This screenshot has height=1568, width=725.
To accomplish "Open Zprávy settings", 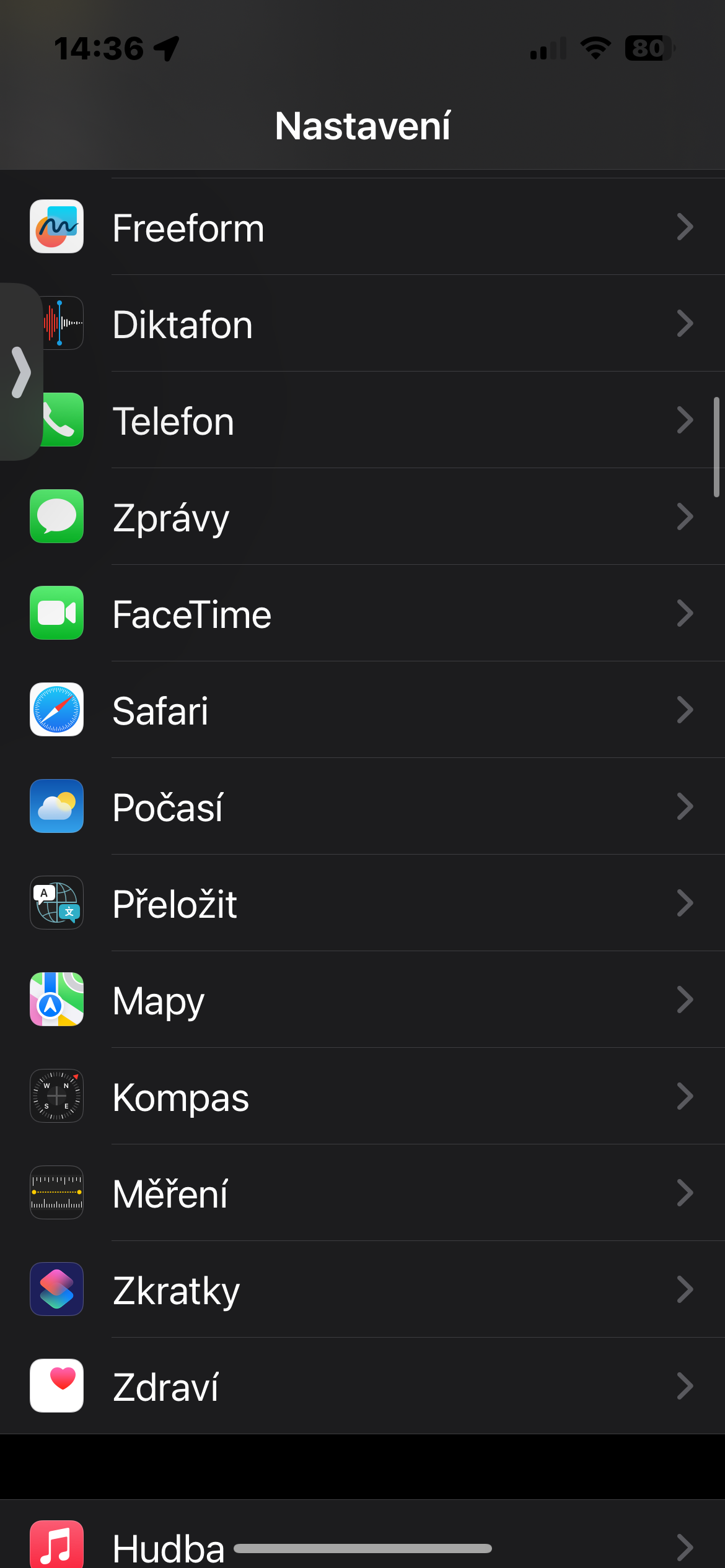I will pos(372,517).
